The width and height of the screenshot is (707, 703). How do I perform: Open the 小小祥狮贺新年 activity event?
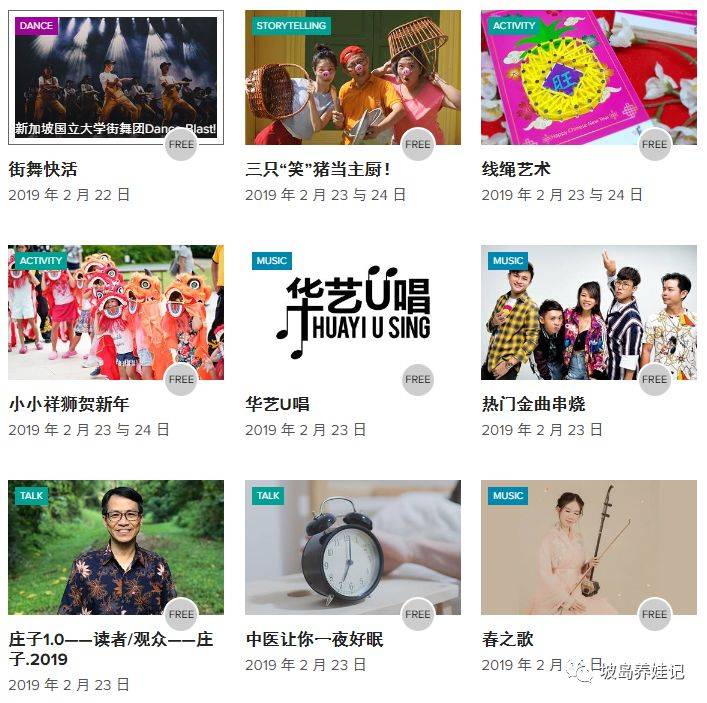coord(116,312)
